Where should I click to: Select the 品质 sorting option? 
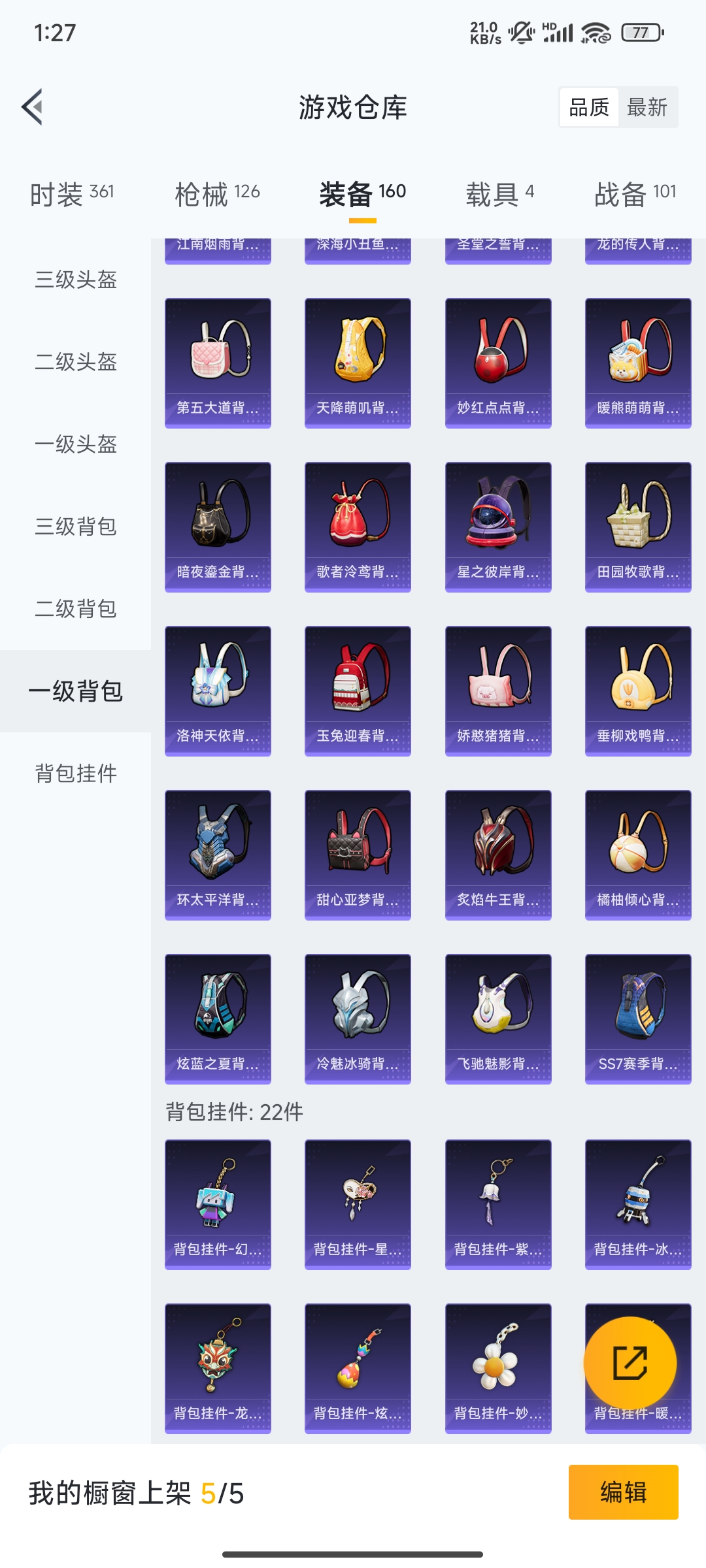pyautogui.click(x=589, y=107)
